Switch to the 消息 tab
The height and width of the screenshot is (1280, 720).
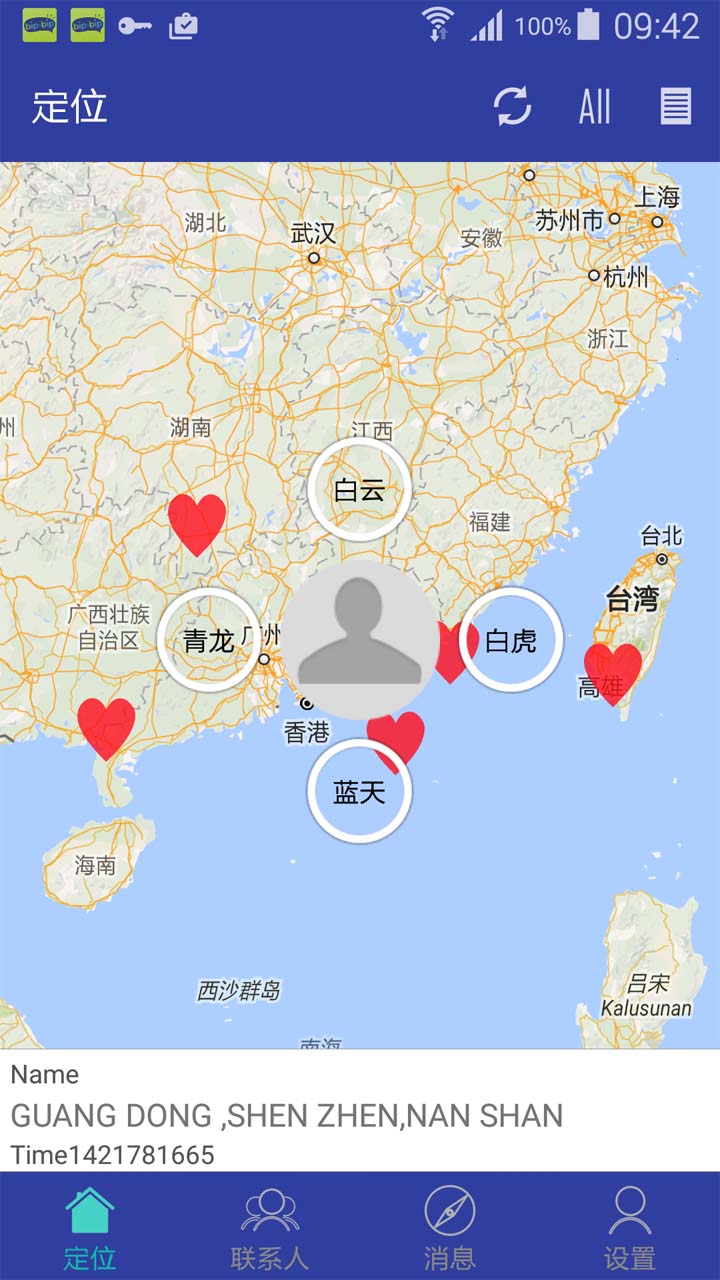point(450,1227)
